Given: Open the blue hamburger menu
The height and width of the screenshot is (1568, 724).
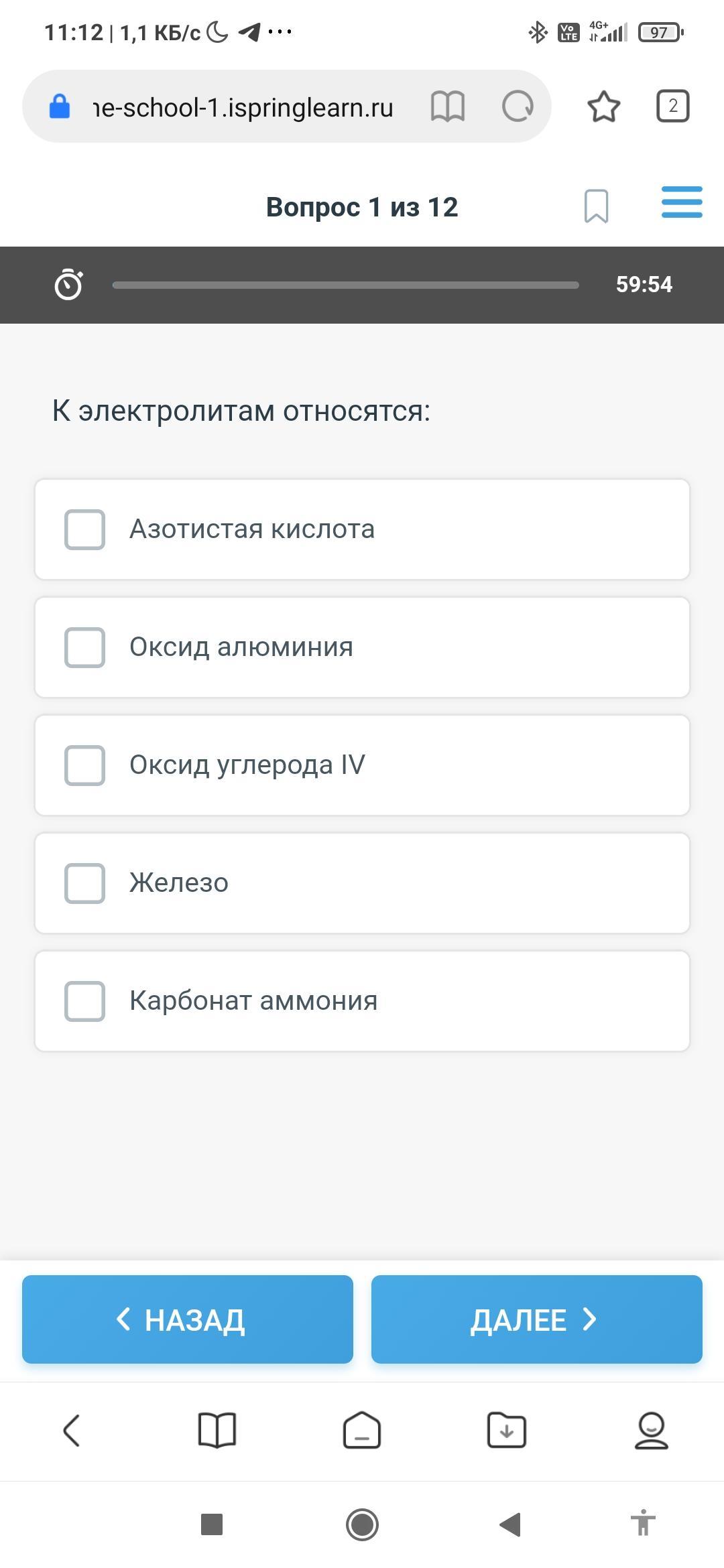Looking at the screenshot, I should (x=682, y=202).
